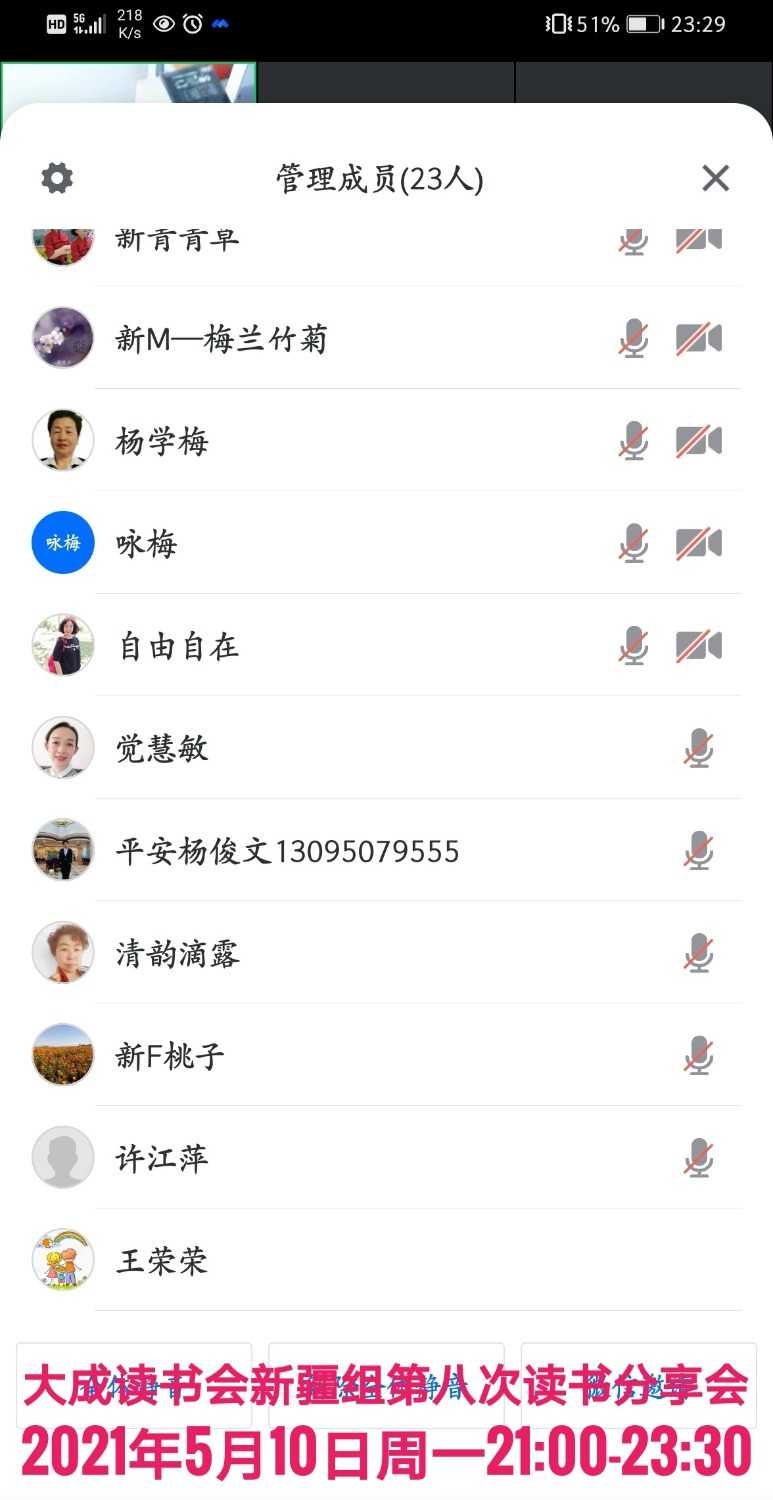Toggle 自由自在's muted microphone
Image resolution: width=773 pixels, height=1500 pixels.
pos(632,645)
